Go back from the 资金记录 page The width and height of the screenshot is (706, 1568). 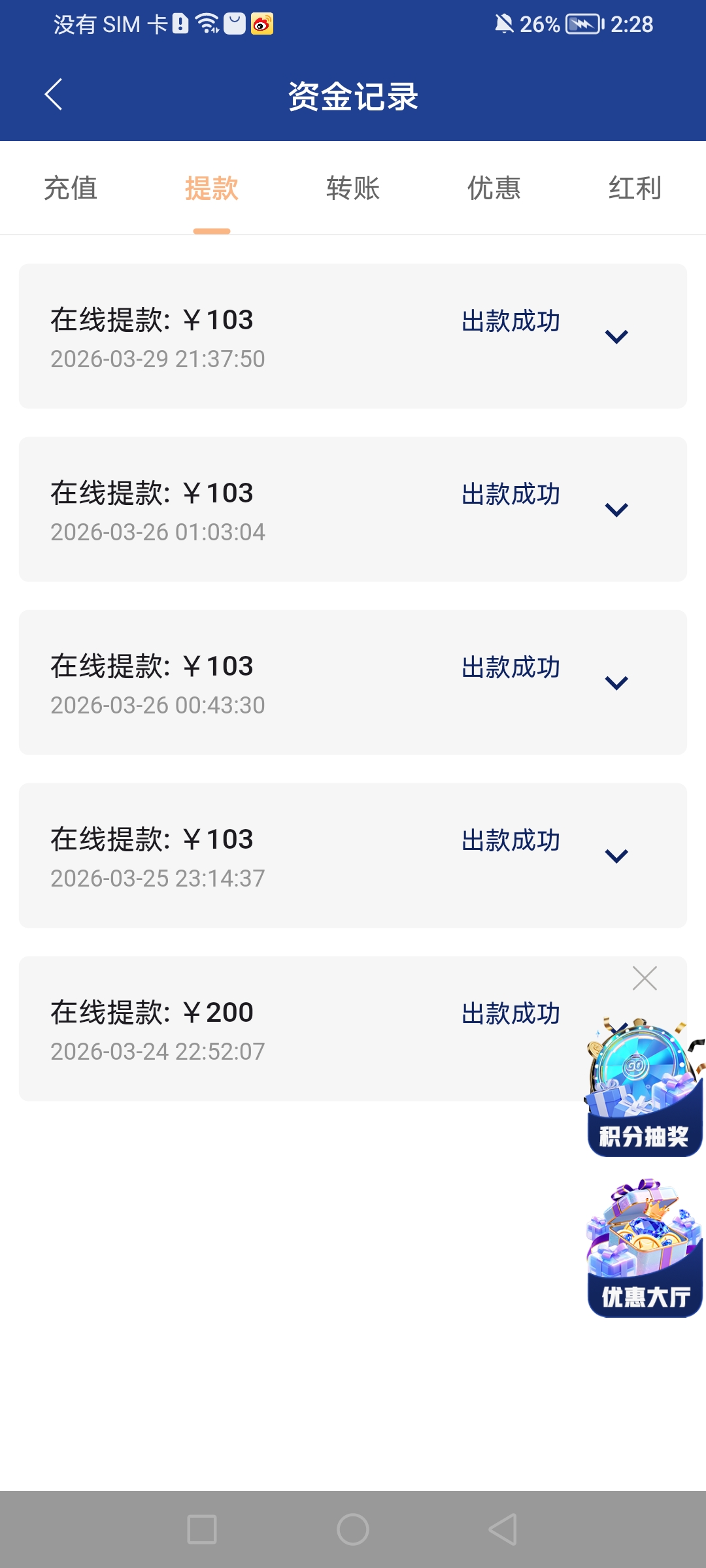[54, 95]
